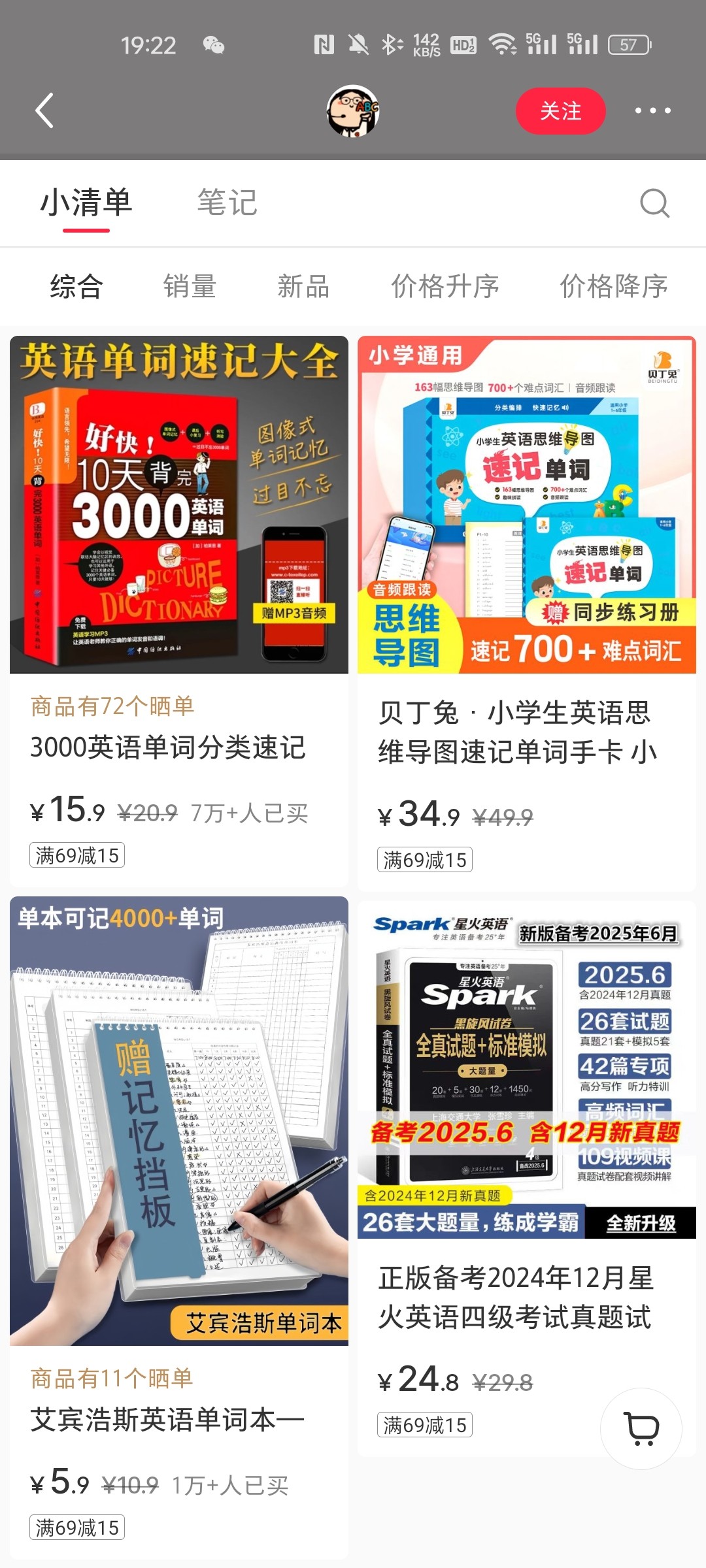
Task: Sort by 价格升序
Action: (x=445, y=286)
